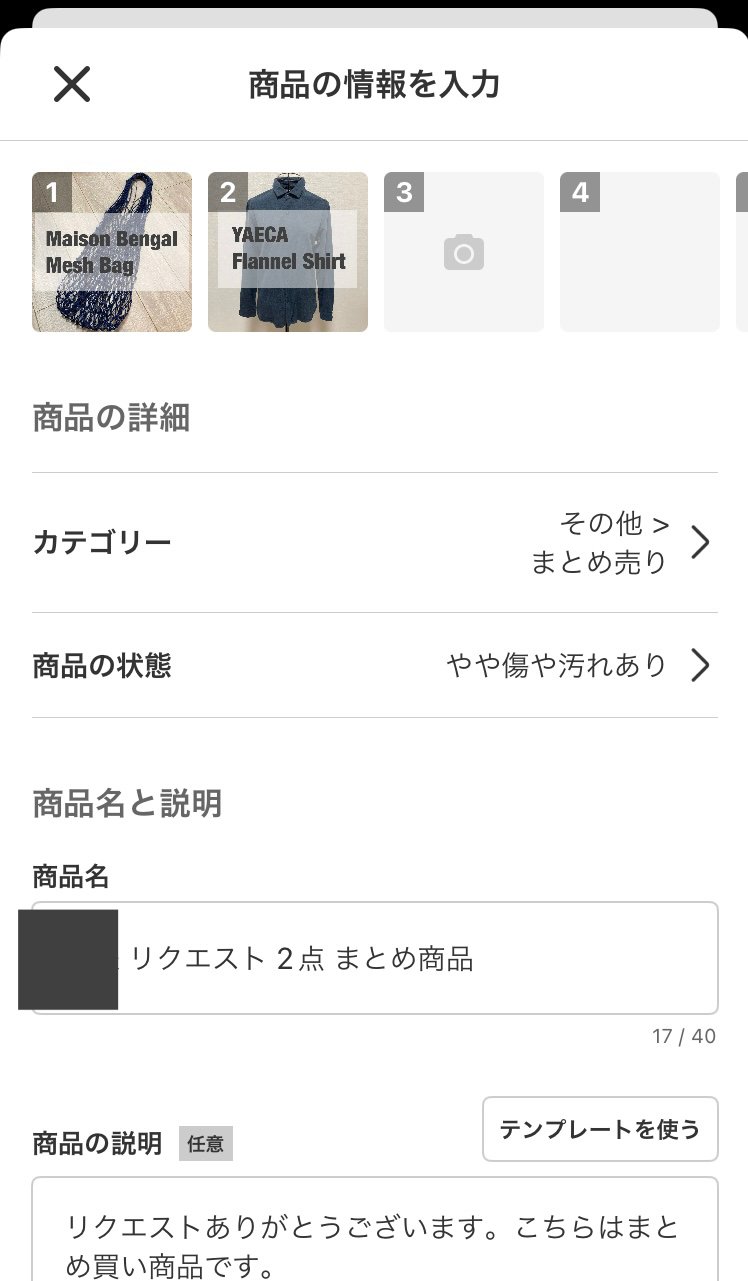The width and height of the screenshot is (748, 1281).
Task: Tap the number badge on photo slot 1
Action: [x=52, y=193]
